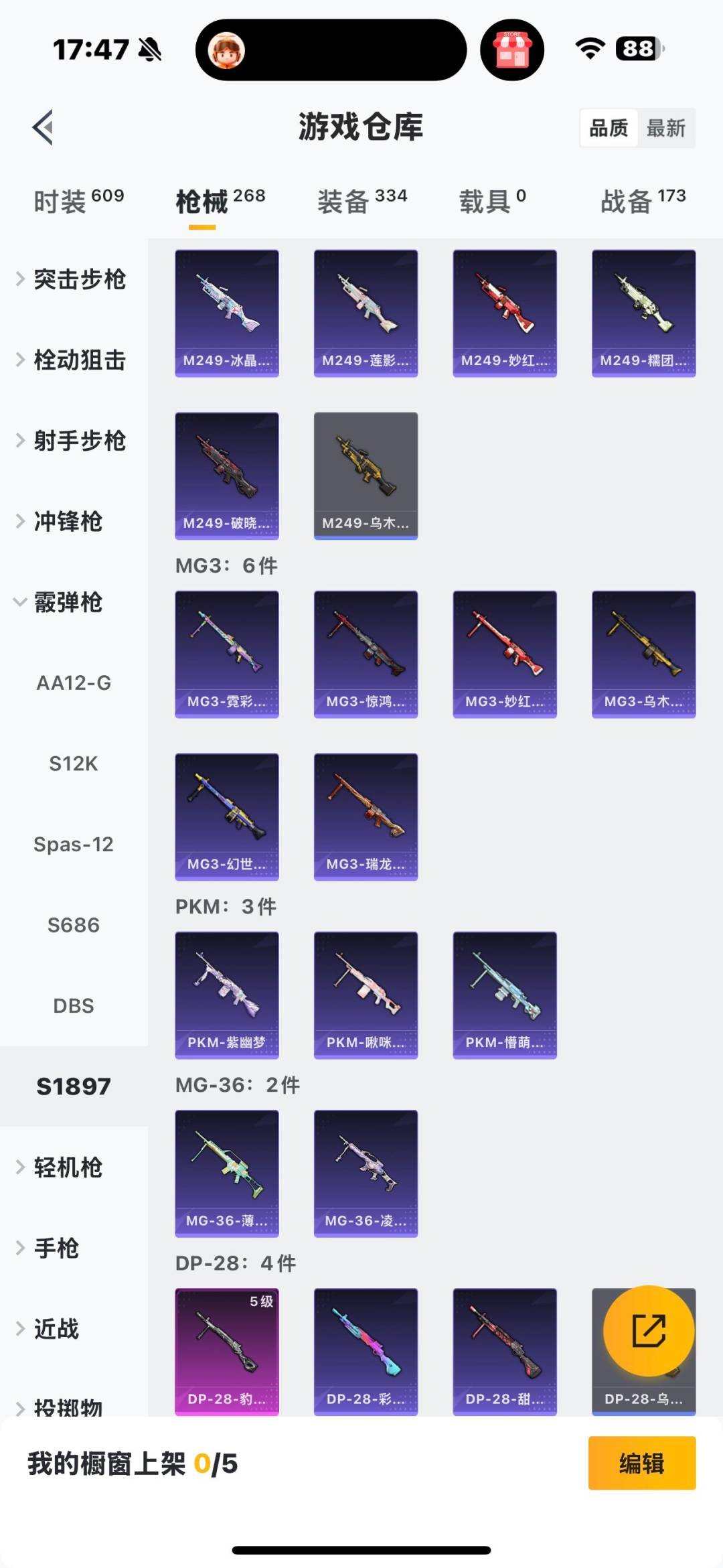Open the M249-冰晶 skin tile
Viewport: 723px width, 1568px height.
pos(227,313)
